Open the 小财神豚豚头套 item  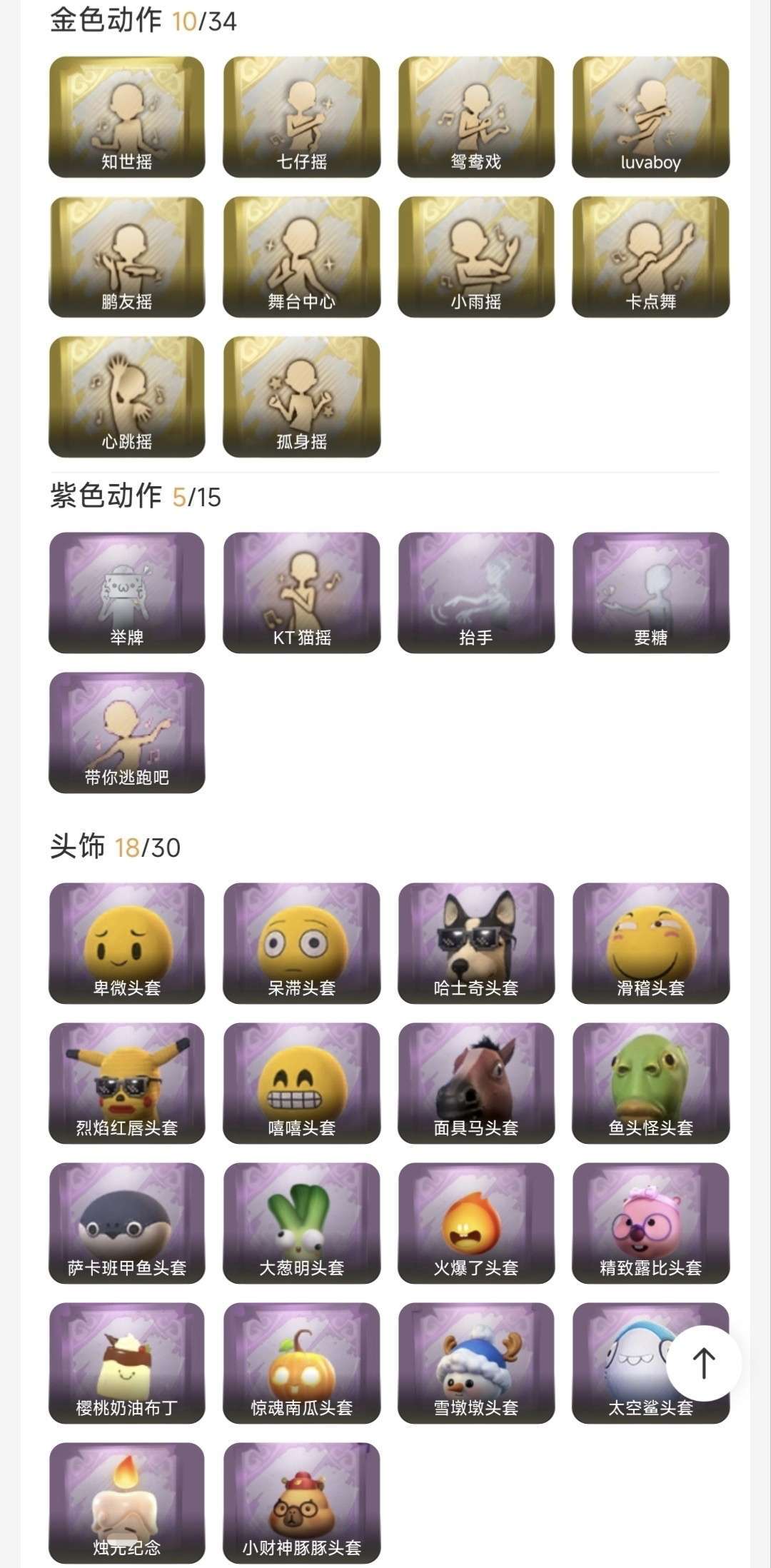tap(300, 1503)
